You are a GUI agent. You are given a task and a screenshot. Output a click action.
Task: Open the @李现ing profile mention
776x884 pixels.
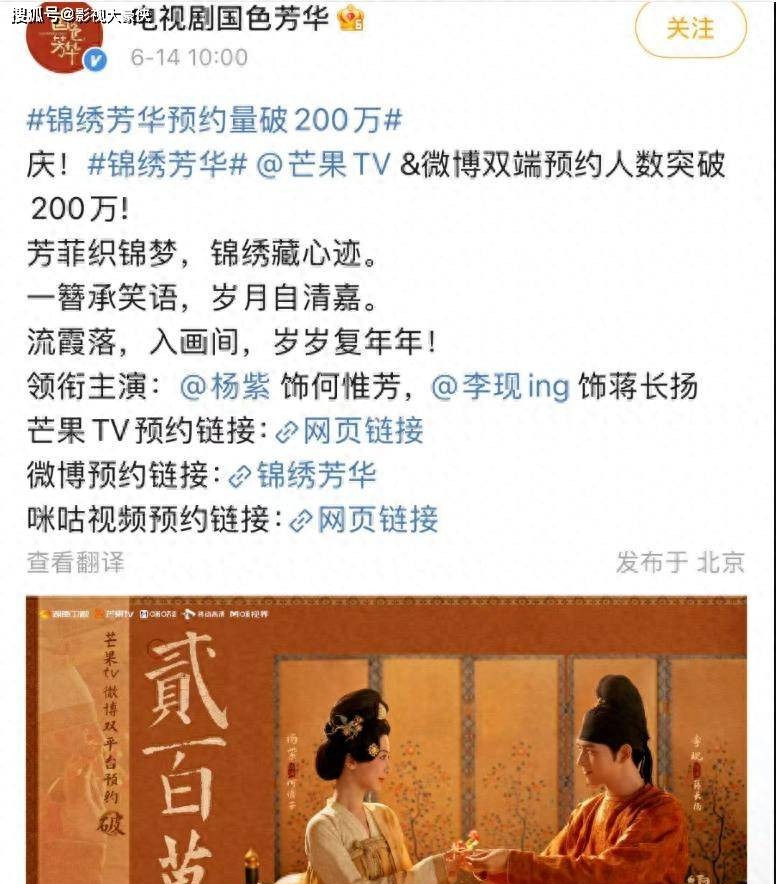(500, 386)
